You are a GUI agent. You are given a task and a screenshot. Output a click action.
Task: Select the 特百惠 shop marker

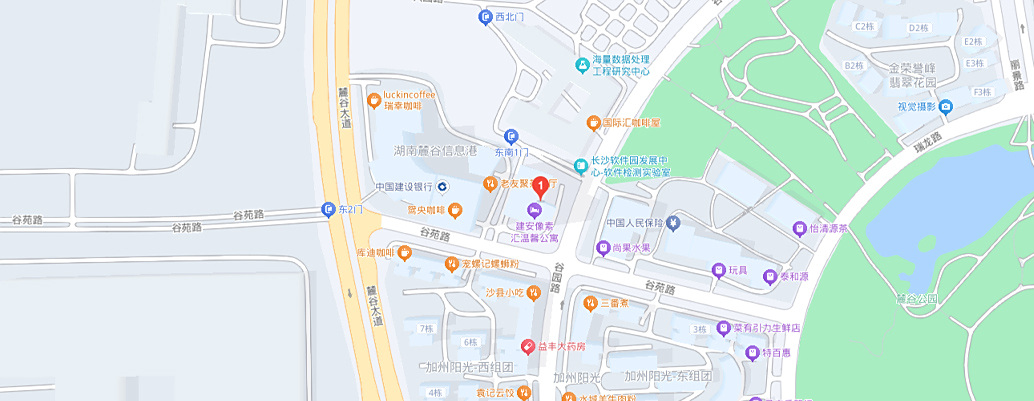coord(752,352)
